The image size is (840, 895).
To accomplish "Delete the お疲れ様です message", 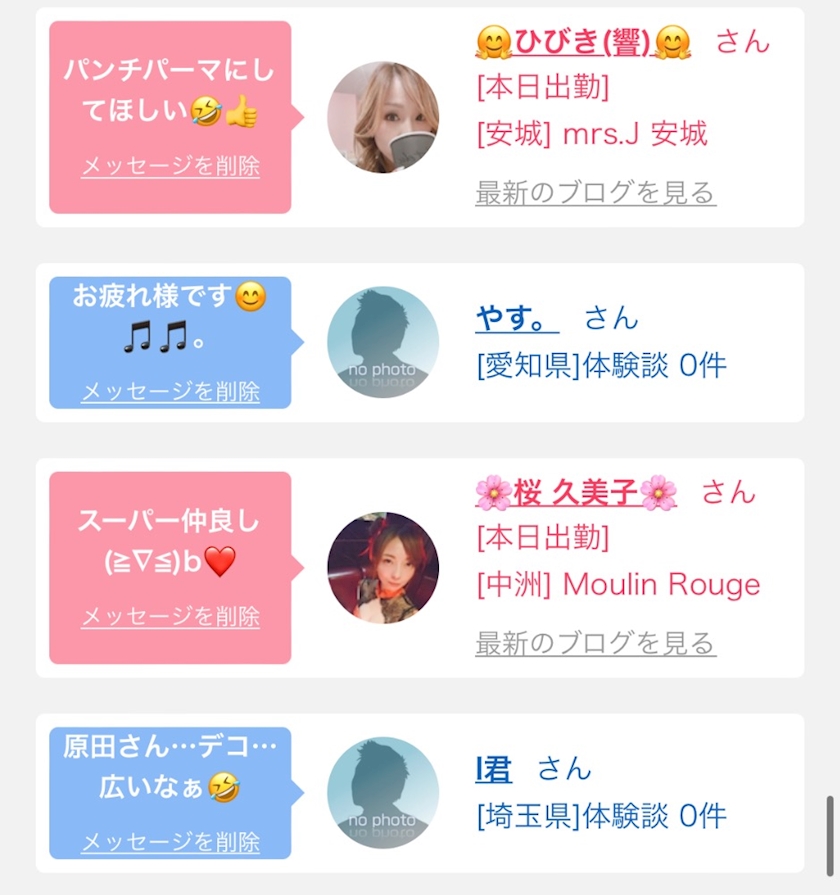I will point(170,392).
